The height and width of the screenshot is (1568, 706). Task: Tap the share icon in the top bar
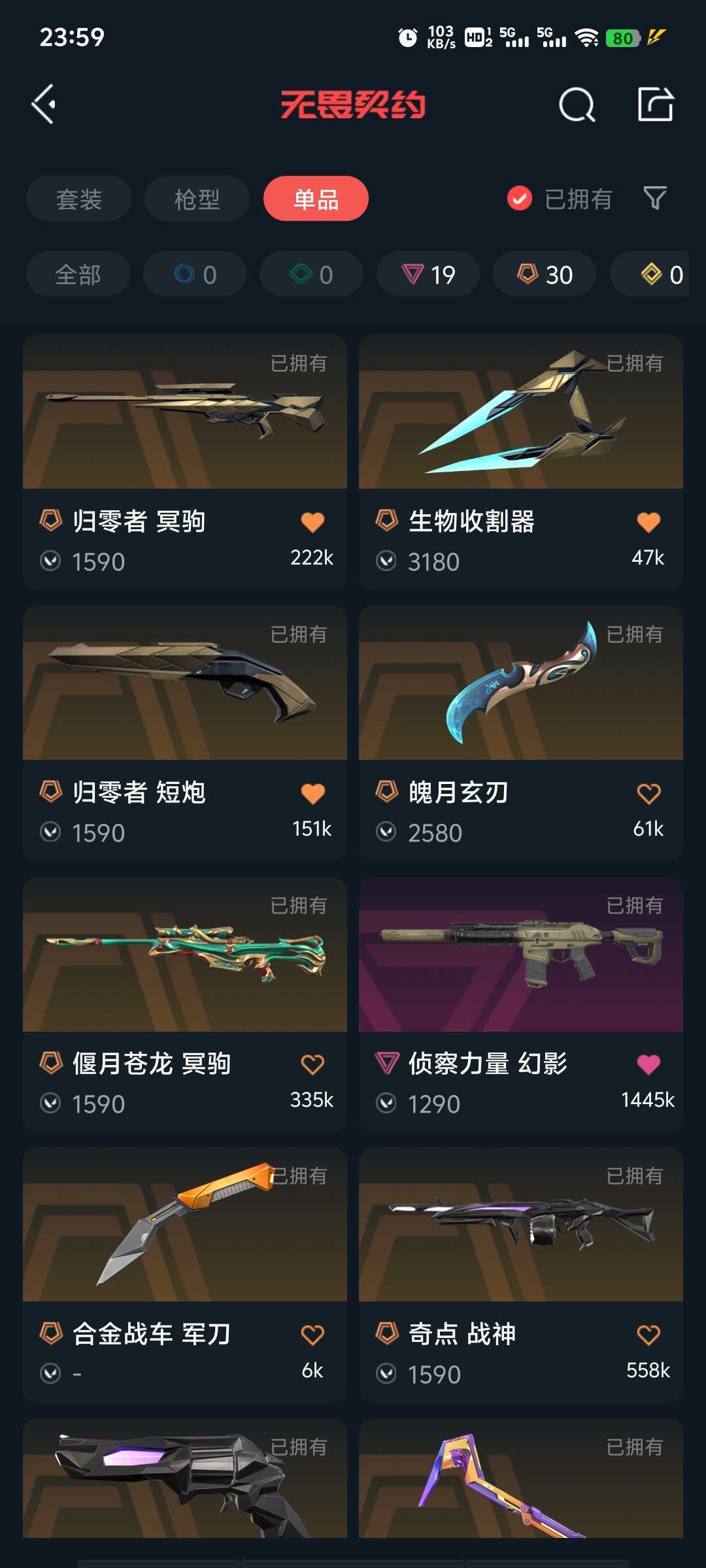pos(655,105)
